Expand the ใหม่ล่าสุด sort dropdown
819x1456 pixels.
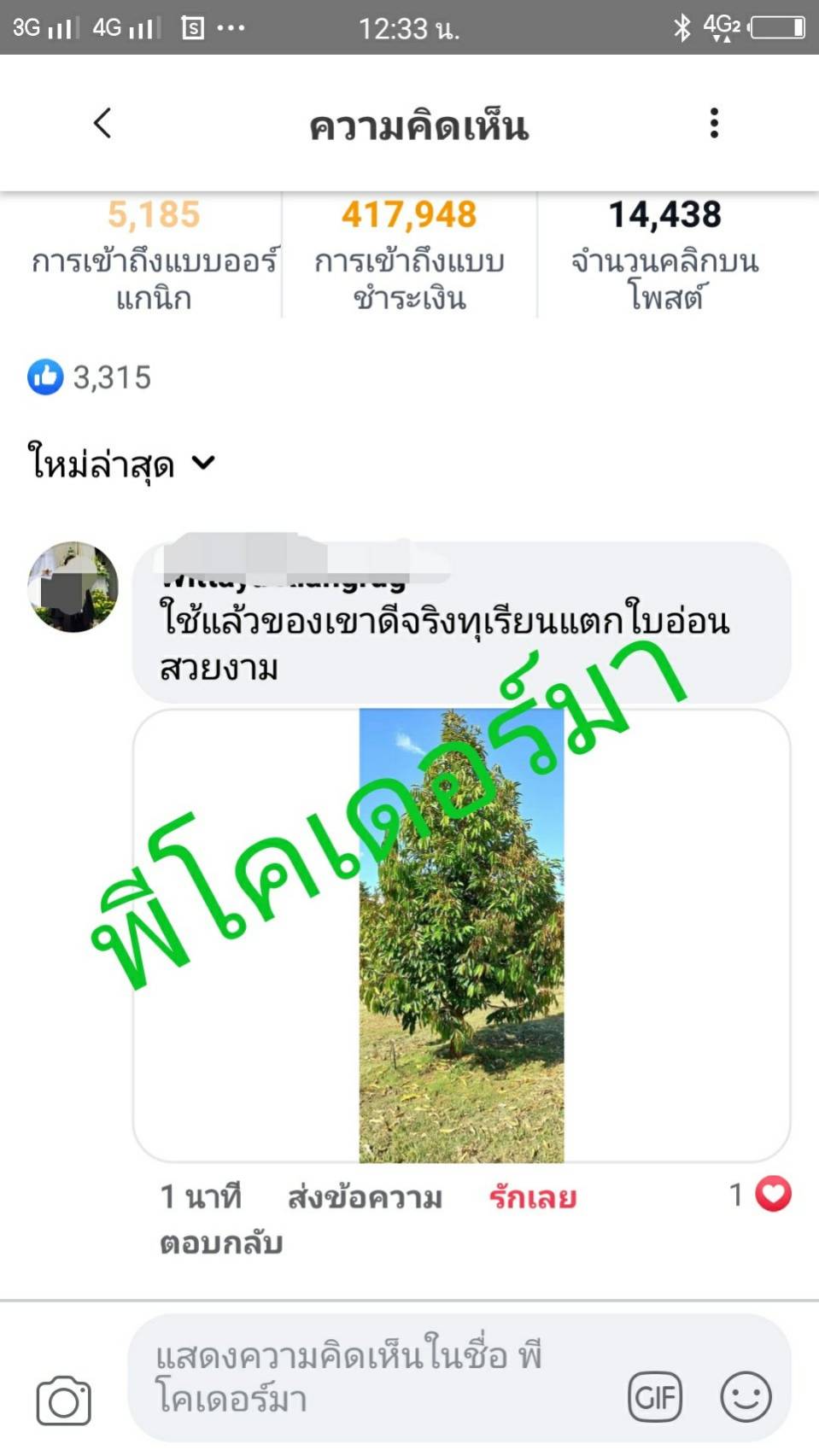120,464
